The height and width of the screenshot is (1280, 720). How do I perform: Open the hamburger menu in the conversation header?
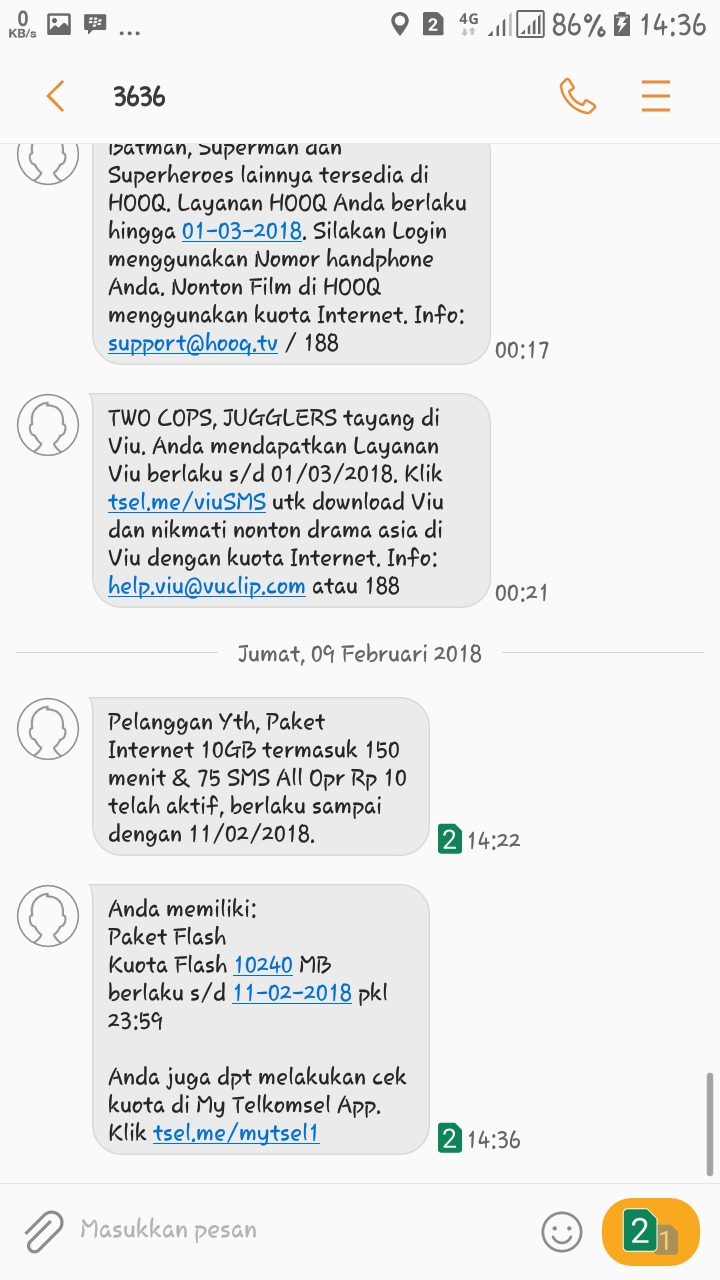(655, 97)
